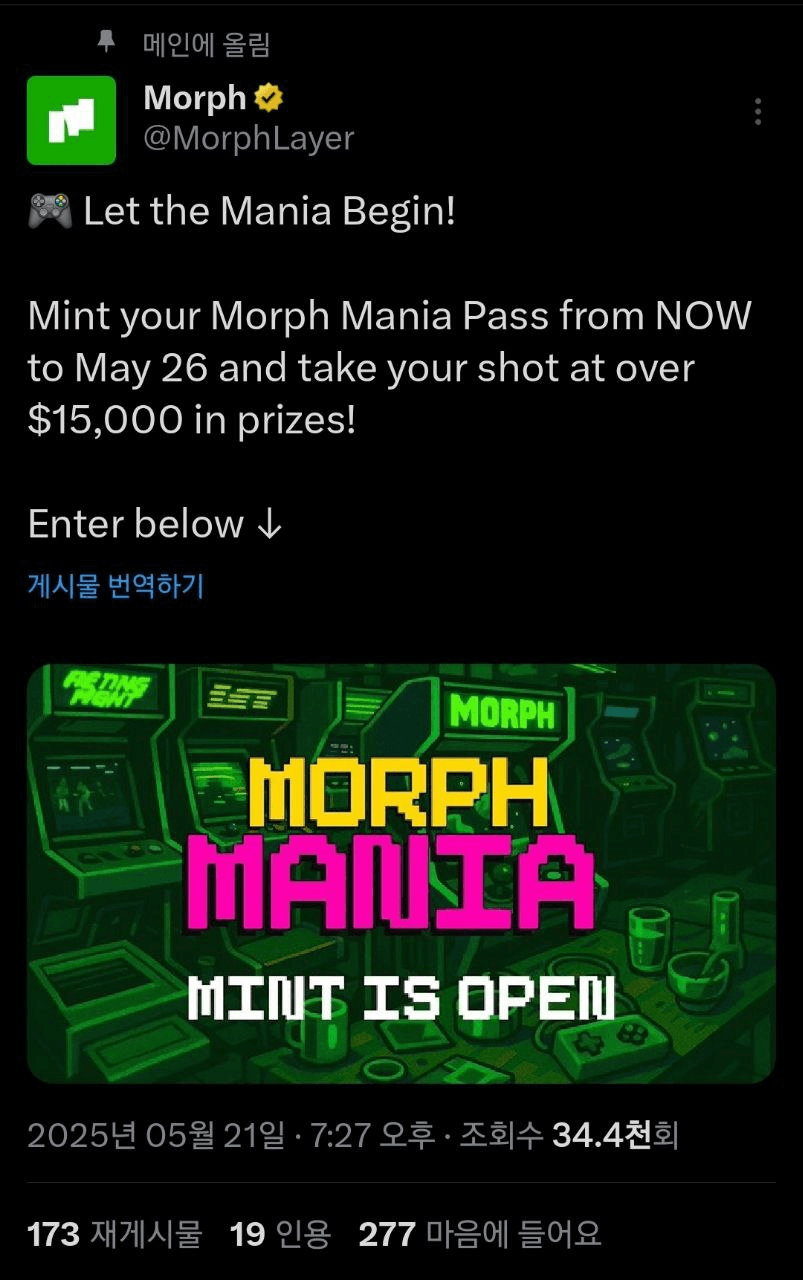
Task: View the 277 마음에 들어요 likes list
Action: point(480,1234)
